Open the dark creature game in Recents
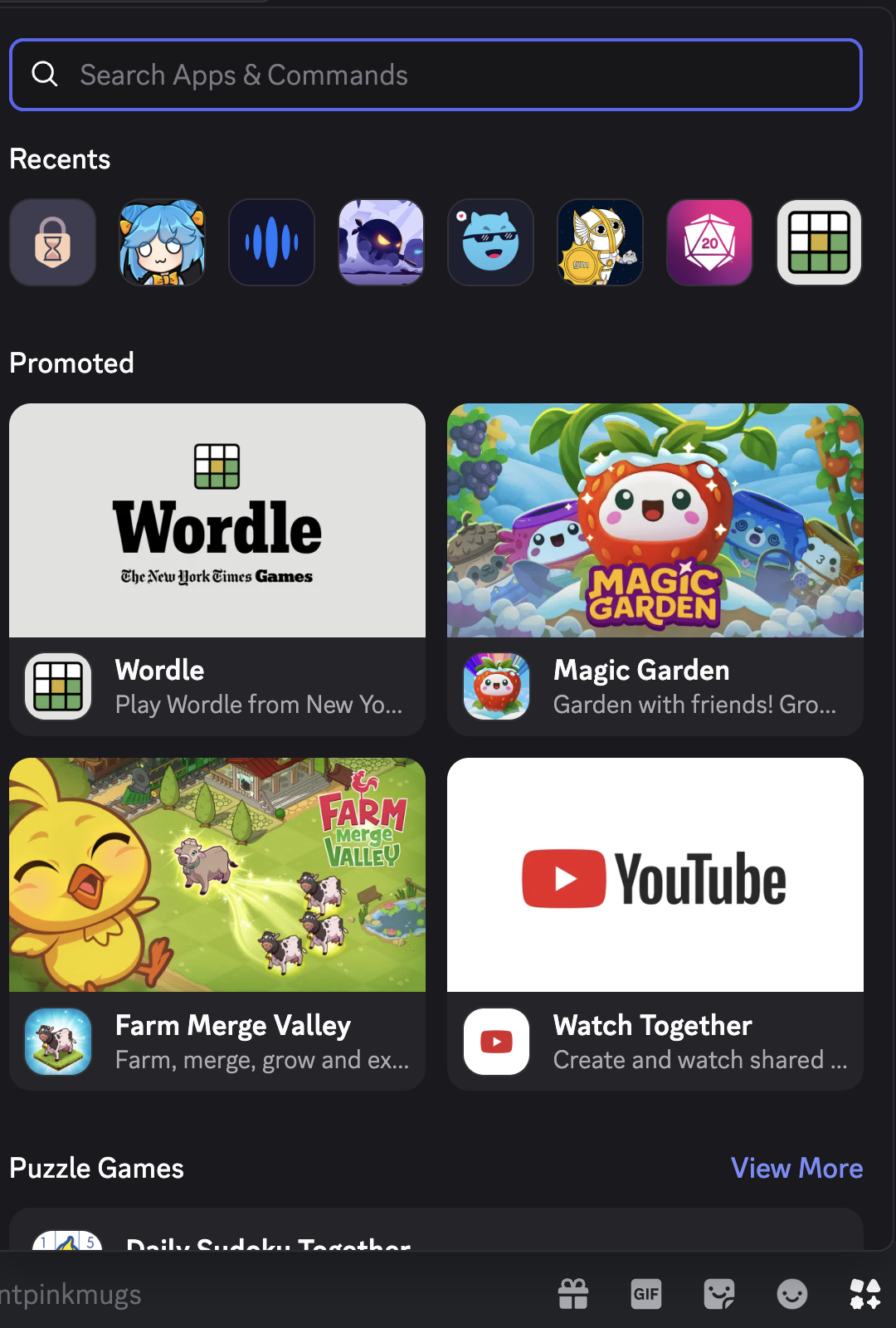The width and height of the screenshot is (896, 1328). coord(382,242)
